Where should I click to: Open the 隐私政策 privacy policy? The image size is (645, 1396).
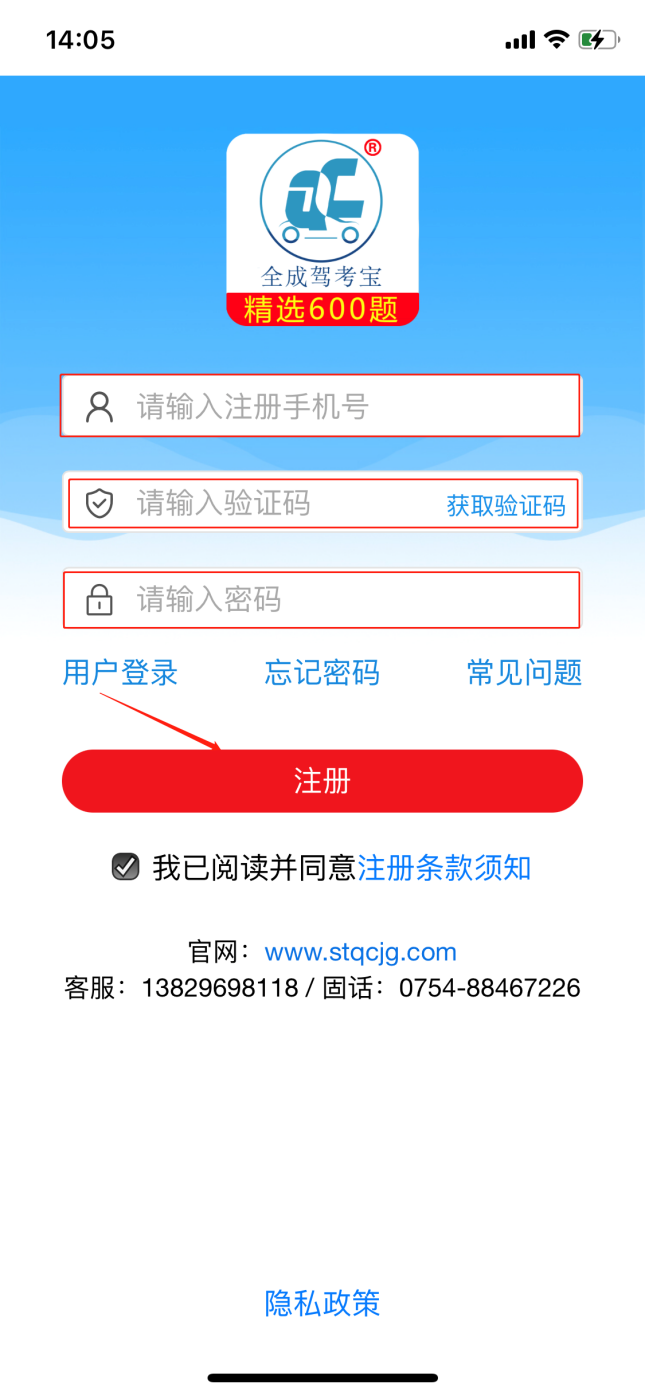point(322,1303)
